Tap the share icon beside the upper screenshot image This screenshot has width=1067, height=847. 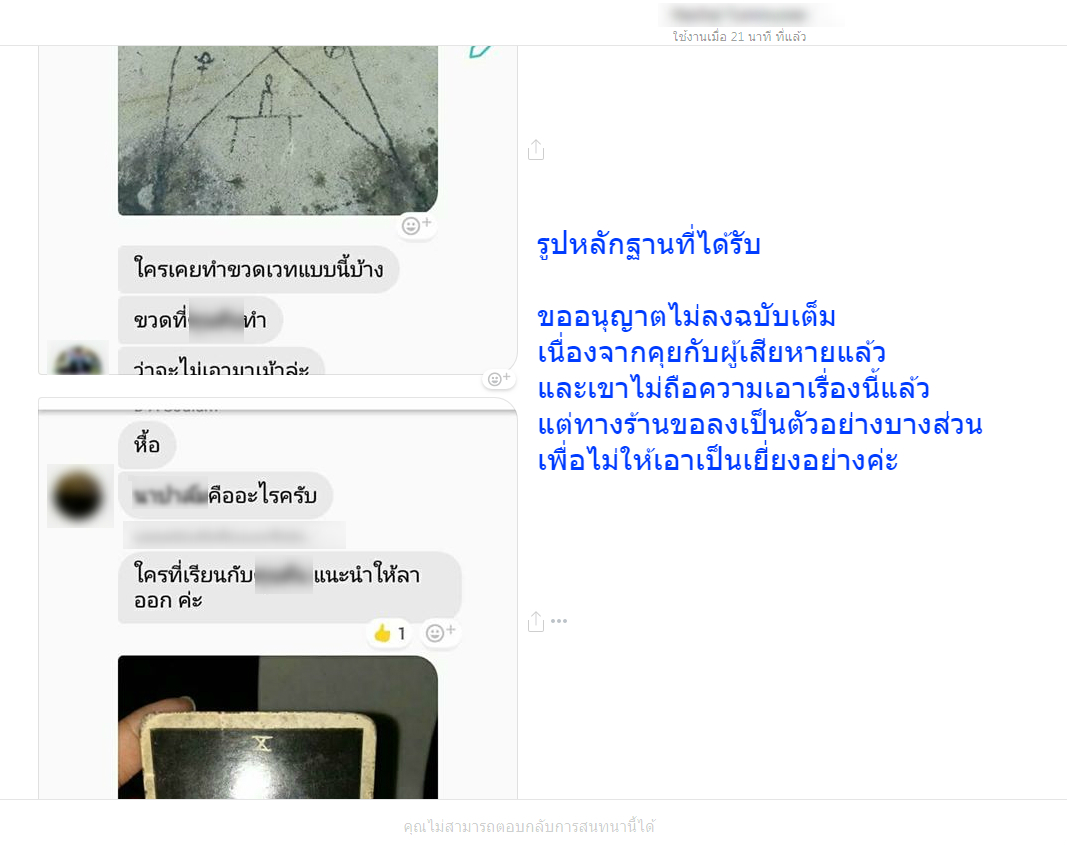(536, 150)
